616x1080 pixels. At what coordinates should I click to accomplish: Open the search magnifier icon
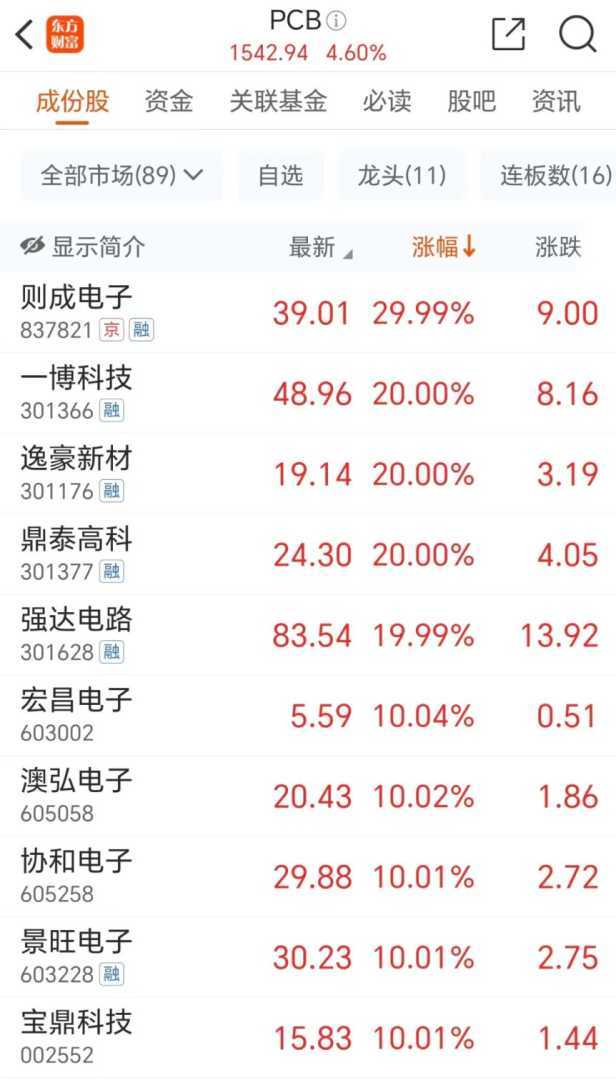click(577, 35)
